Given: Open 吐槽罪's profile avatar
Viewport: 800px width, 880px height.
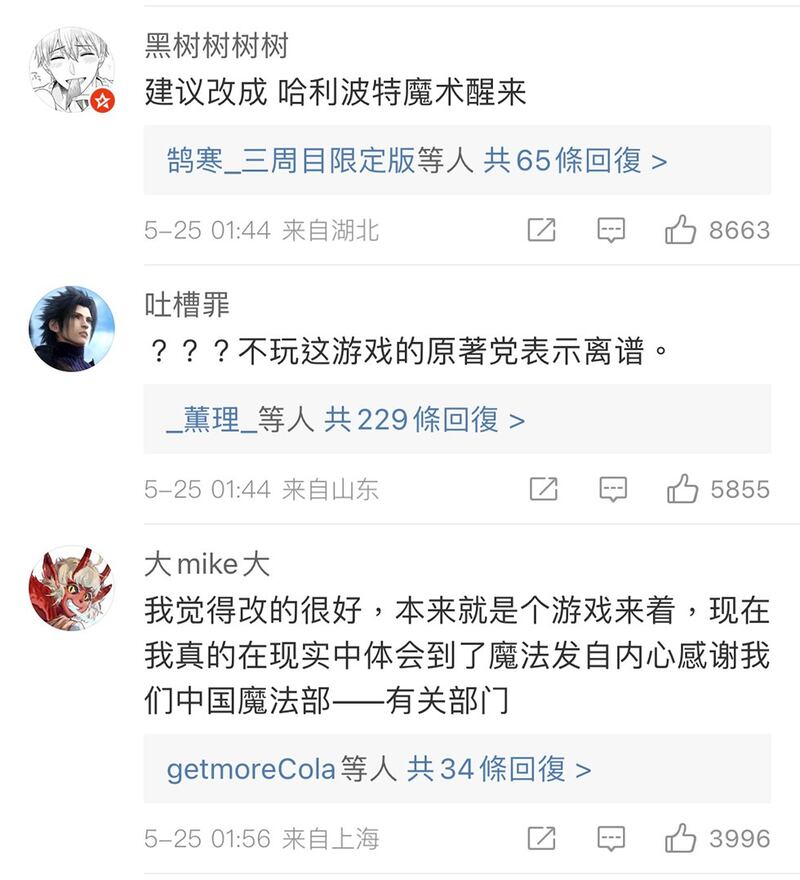Looking at the screenshot, I should (72, 329).
